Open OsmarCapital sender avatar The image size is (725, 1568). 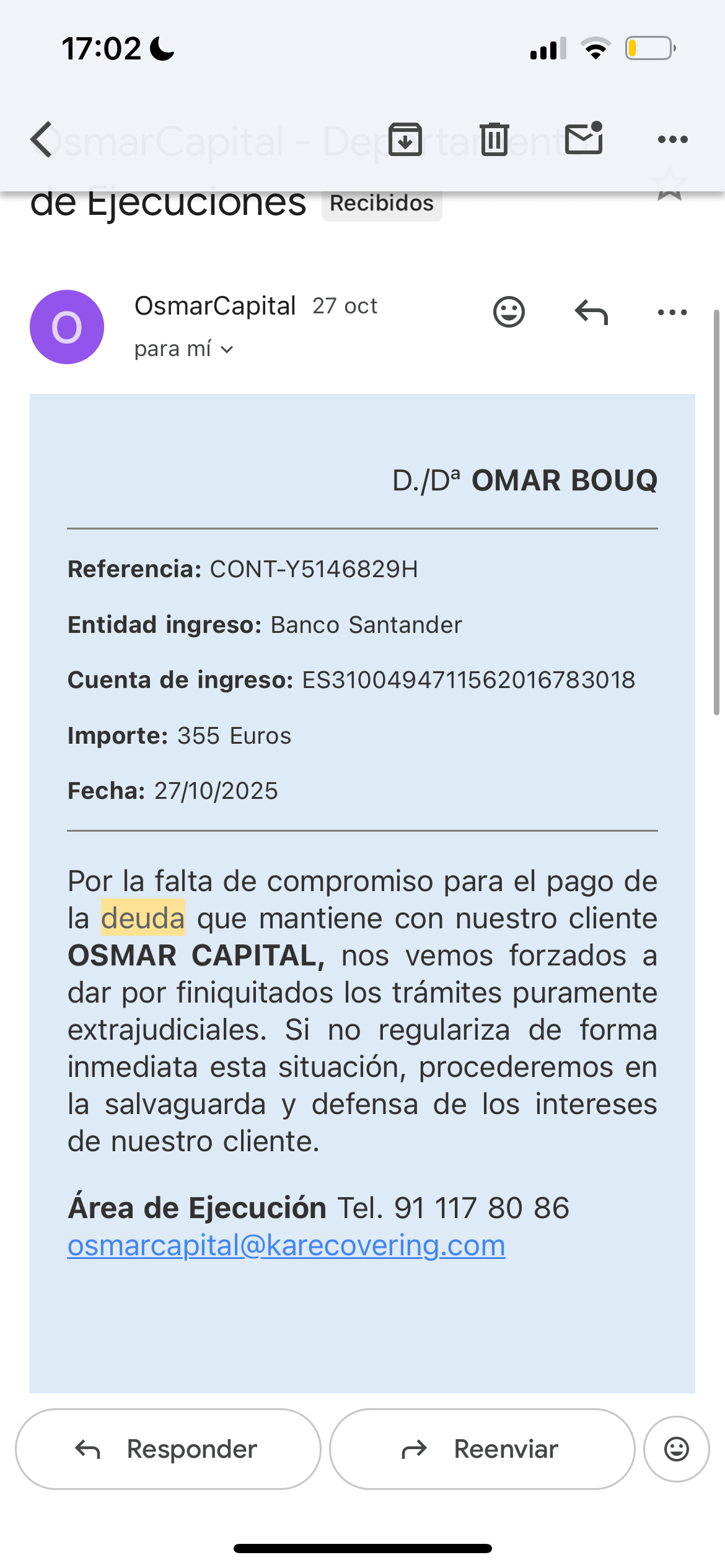67,327
